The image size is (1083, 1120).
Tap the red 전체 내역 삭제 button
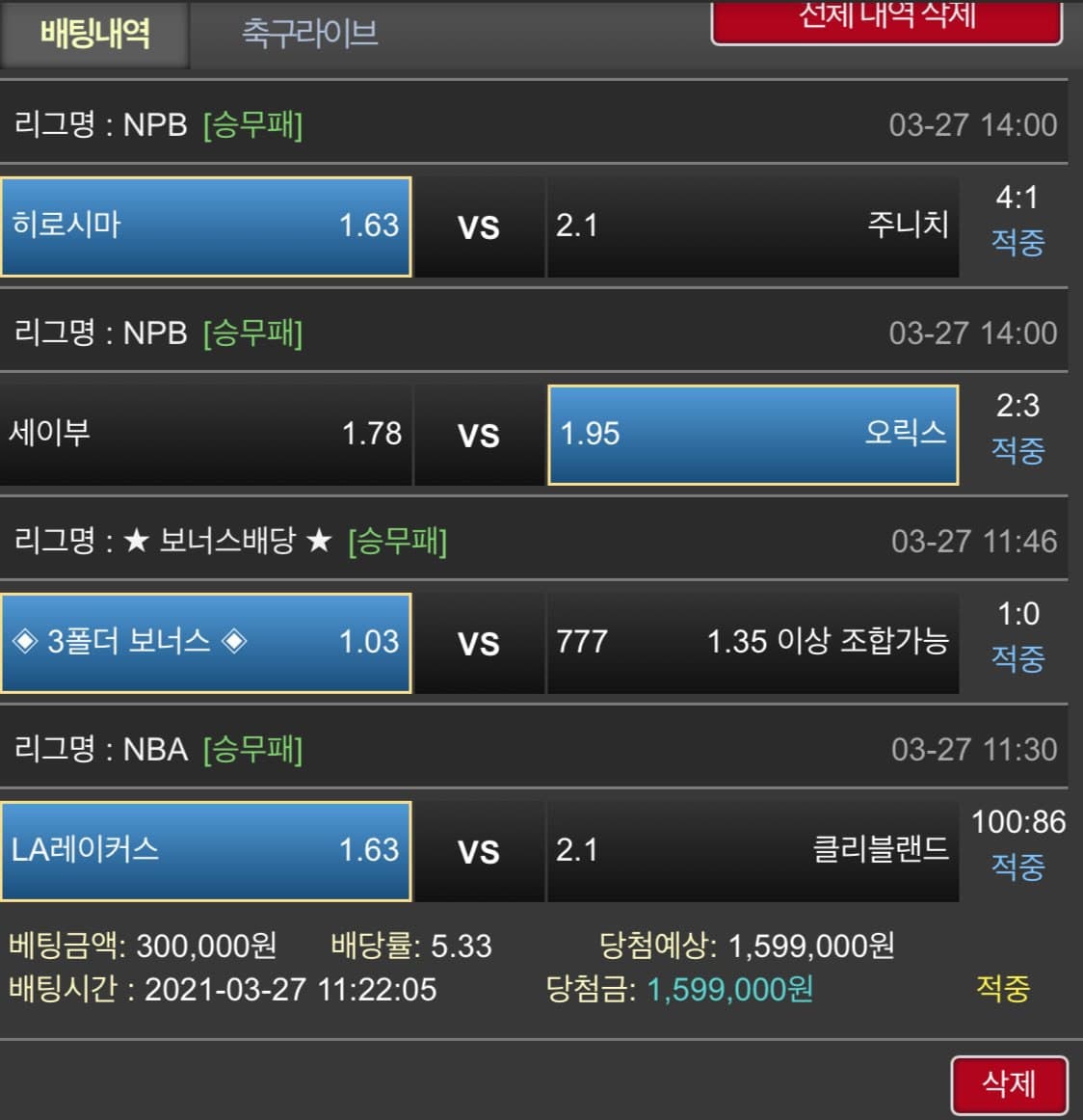886,21
